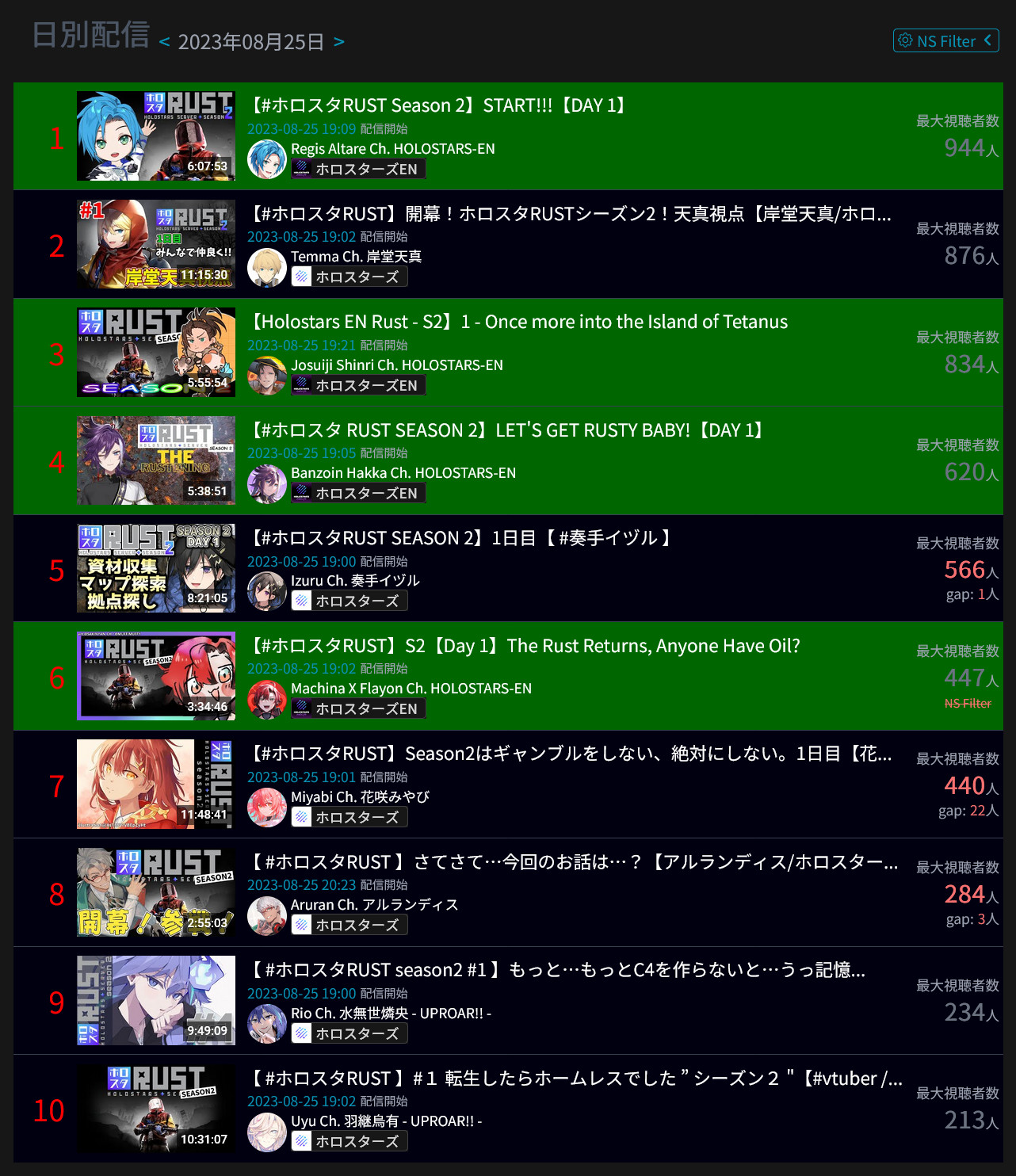Tap the ホロスターズEN tag under Josuiji Shinri
The image size is (1016, 1176).
(x=358, y=385)
